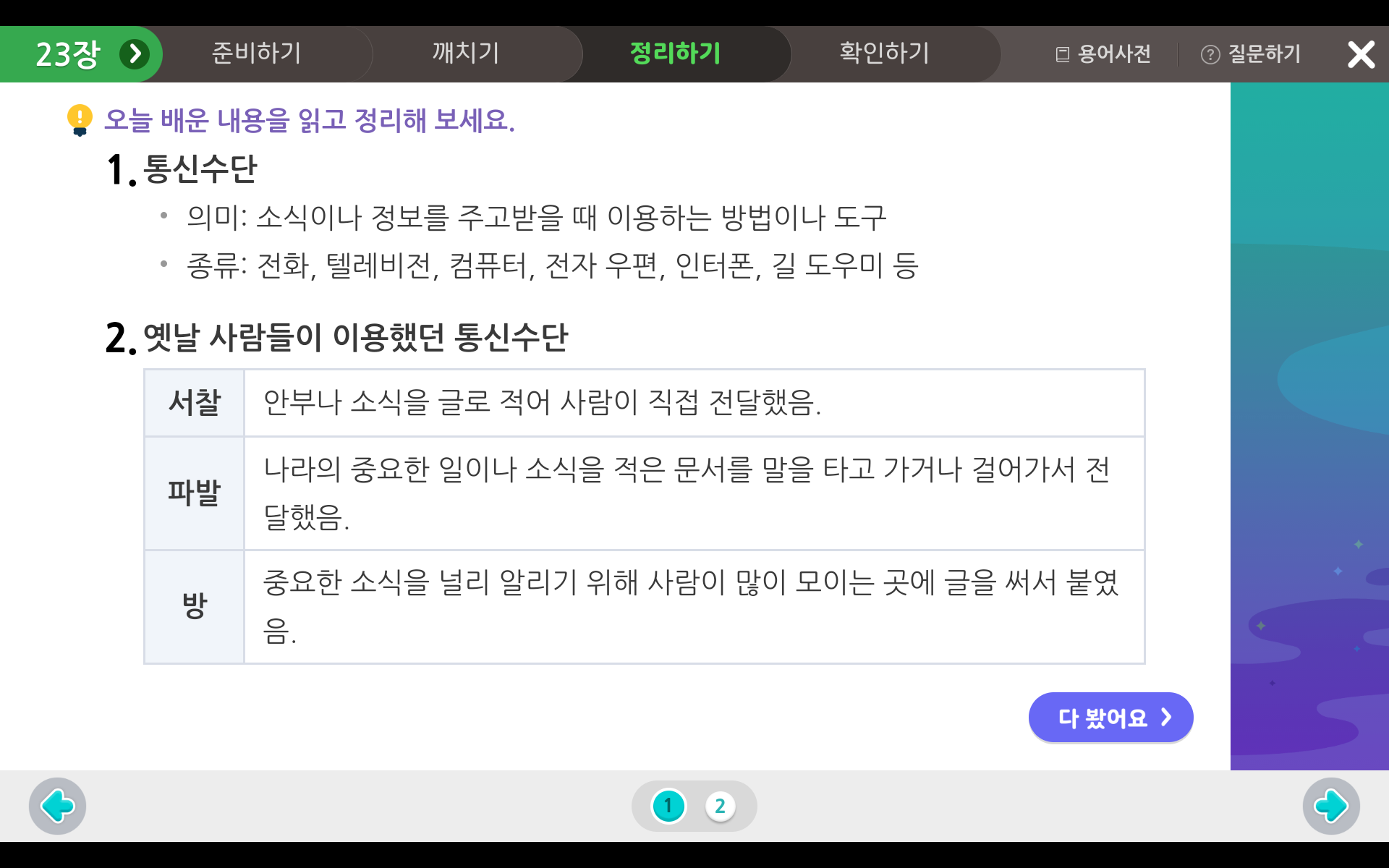This screenshot has width=1389, height=868.
Task: Select page 1 indicator
Action: click(668, 806)
